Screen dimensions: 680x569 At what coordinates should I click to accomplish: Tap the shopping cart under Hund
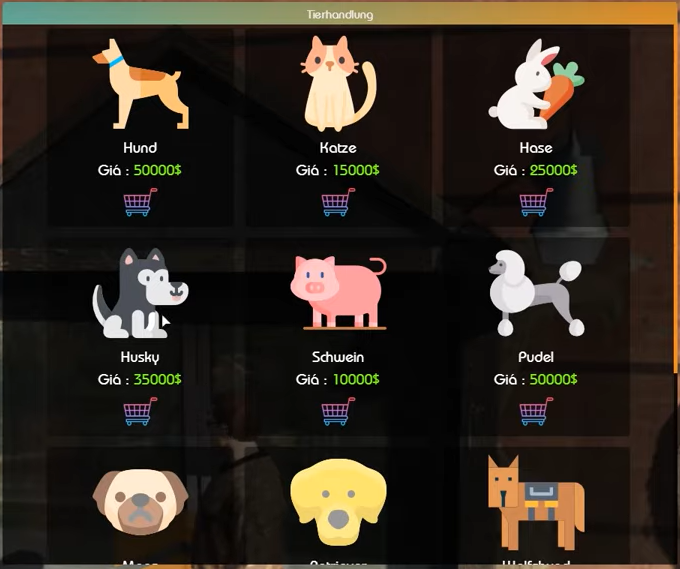coord(140,203)
